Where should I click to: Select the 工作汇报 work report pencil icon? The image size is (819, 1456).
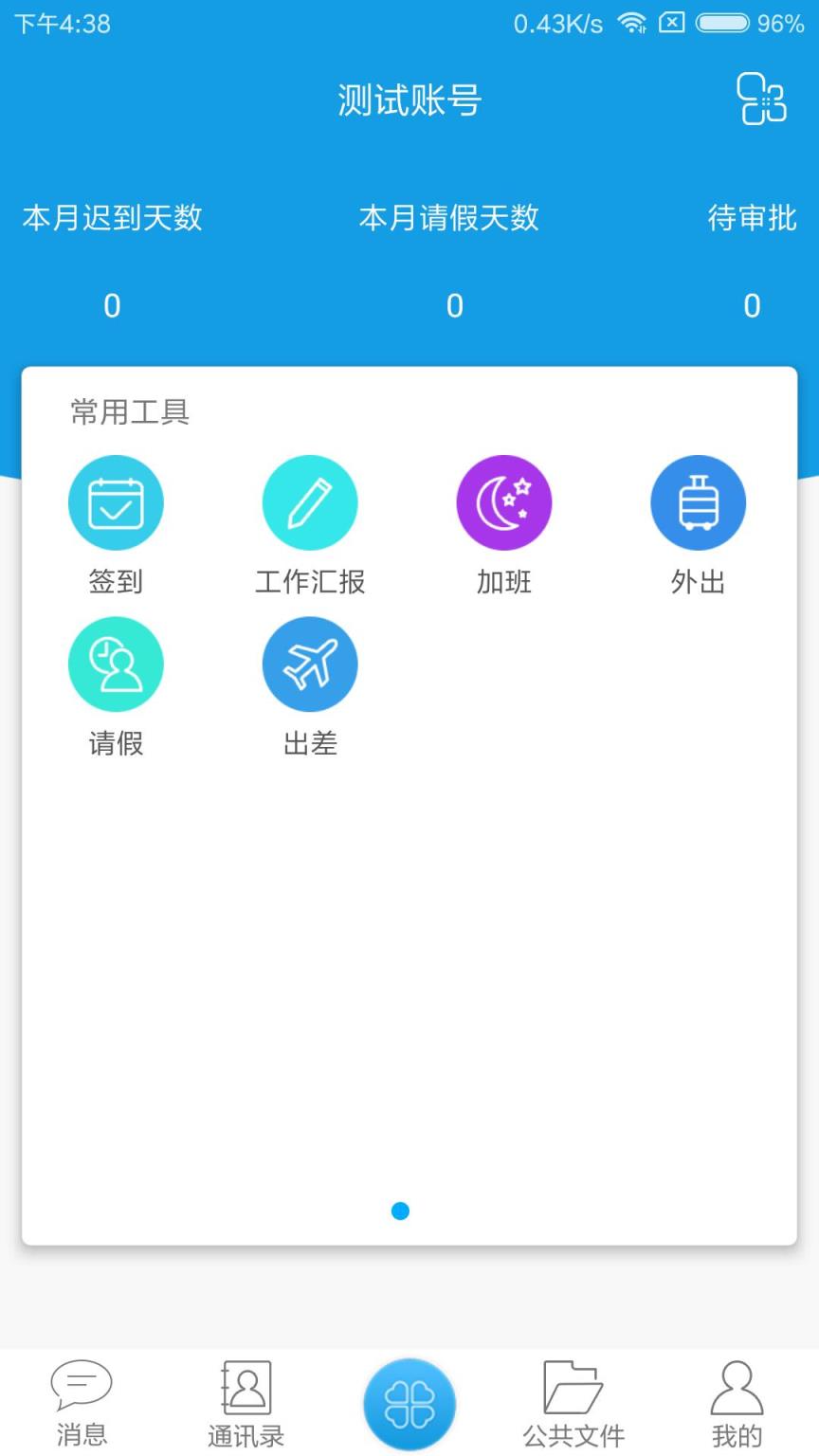click(310, 502)
